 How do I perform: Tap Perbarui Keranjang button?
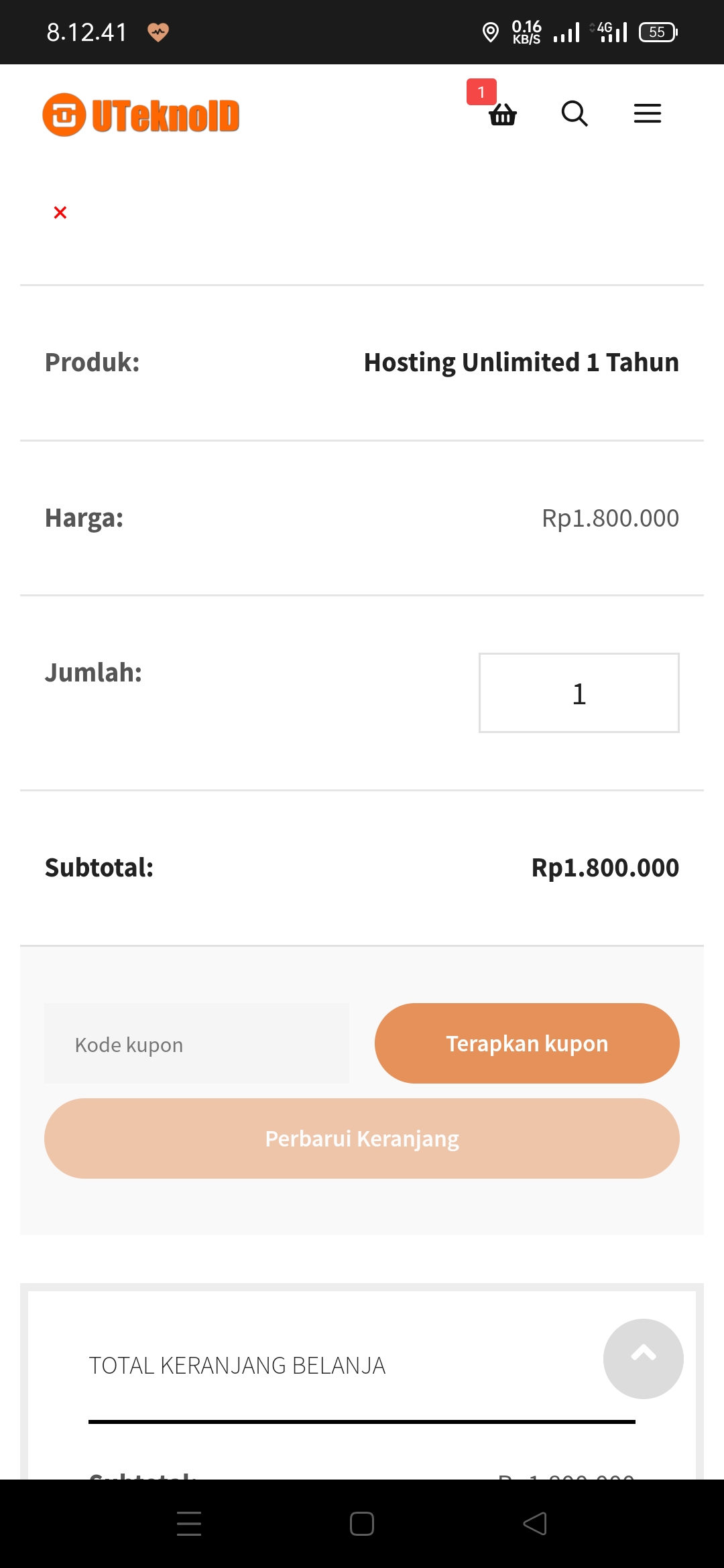362,1138
